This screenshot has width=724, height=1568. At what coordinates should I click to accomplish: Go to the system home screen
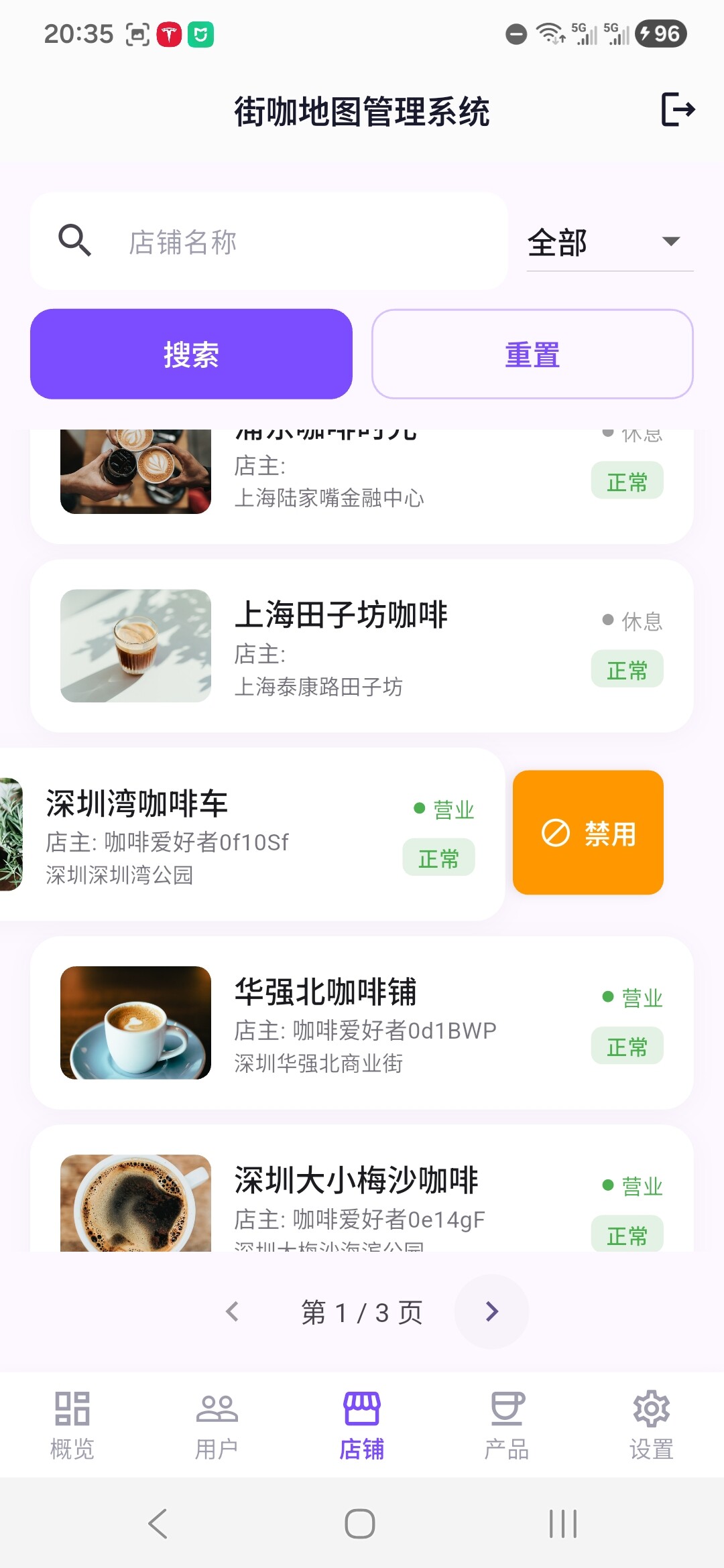point(360,1524)
